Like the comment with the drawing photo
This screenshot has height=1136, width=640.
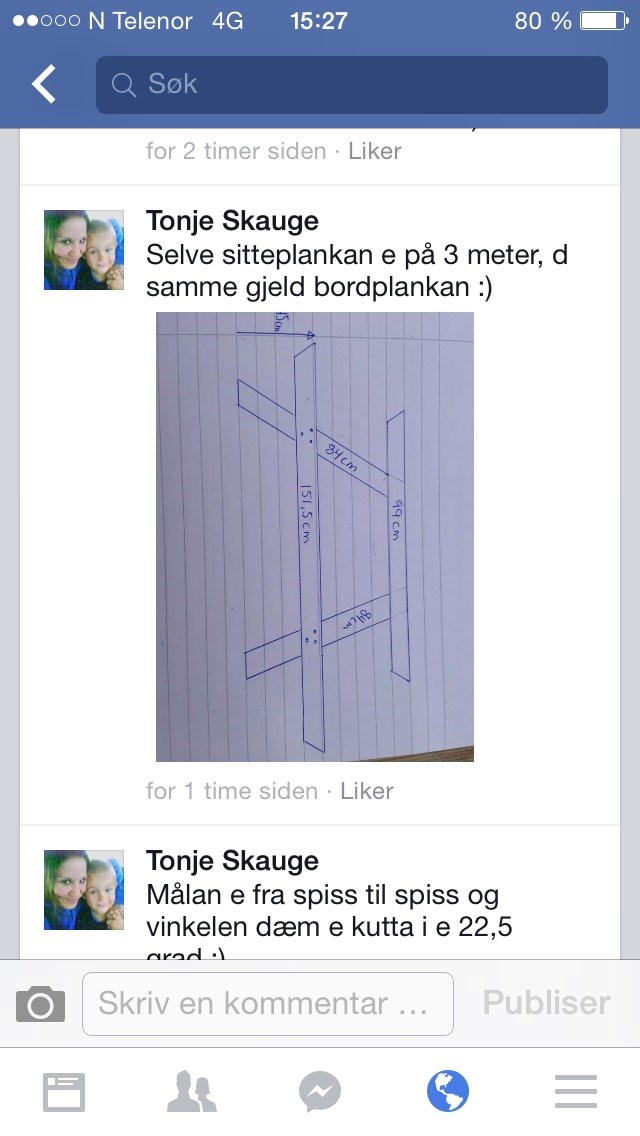(x=366, y=791)
